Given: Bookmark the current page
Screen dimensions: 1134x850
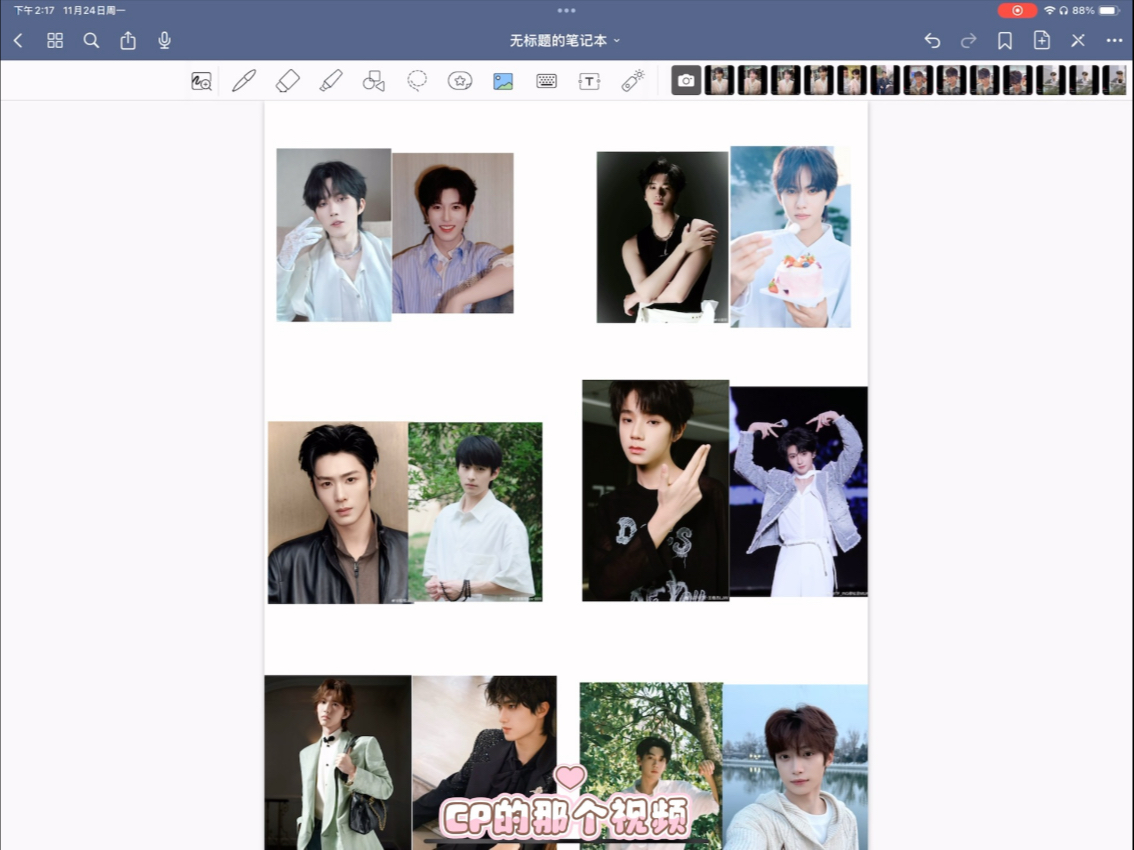Looking at the screenshot, I should coord(1005,41).
